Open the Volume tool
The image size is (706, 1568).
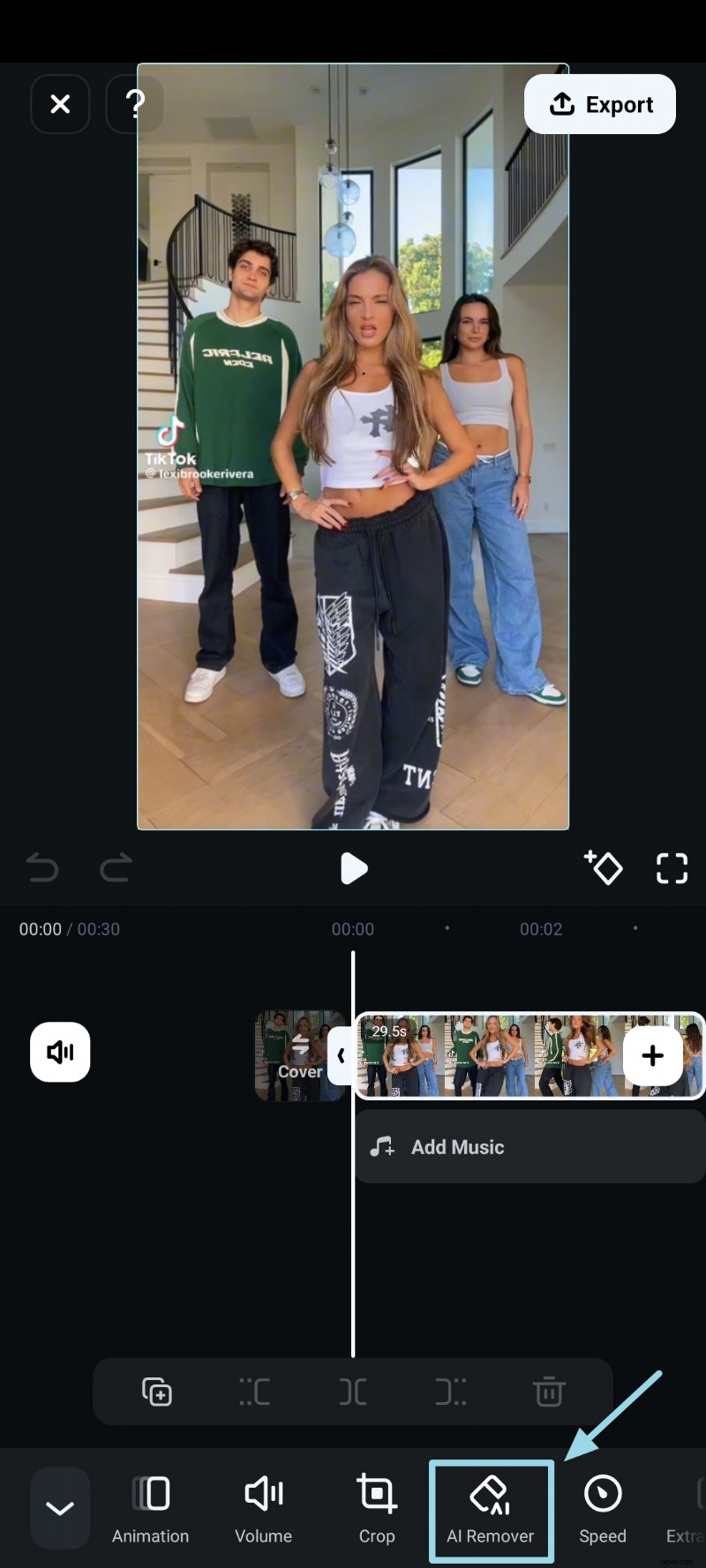tap(263, 1511)
